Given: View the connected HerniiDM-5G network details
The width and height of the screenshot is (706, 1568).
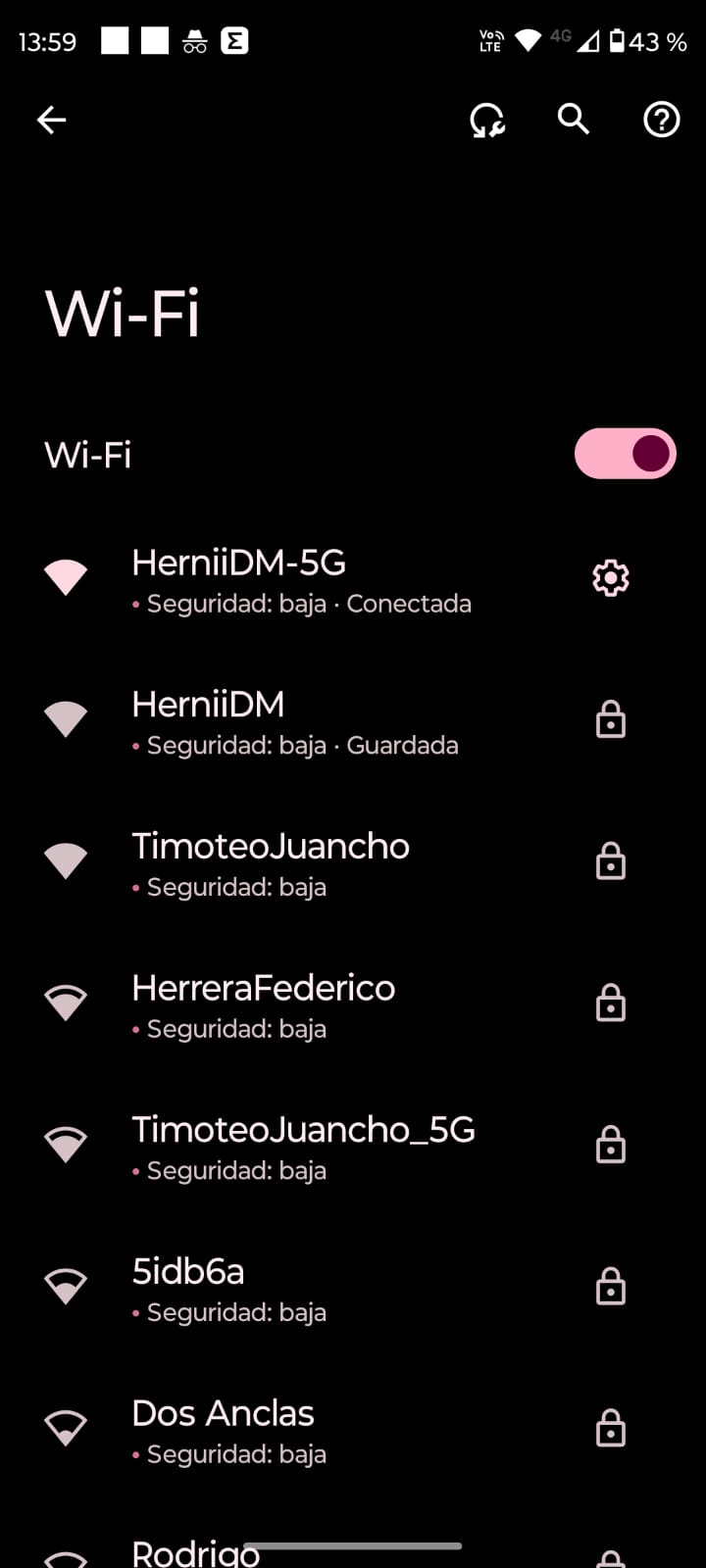Looking at the screenshot, I should tap(294, 580).
